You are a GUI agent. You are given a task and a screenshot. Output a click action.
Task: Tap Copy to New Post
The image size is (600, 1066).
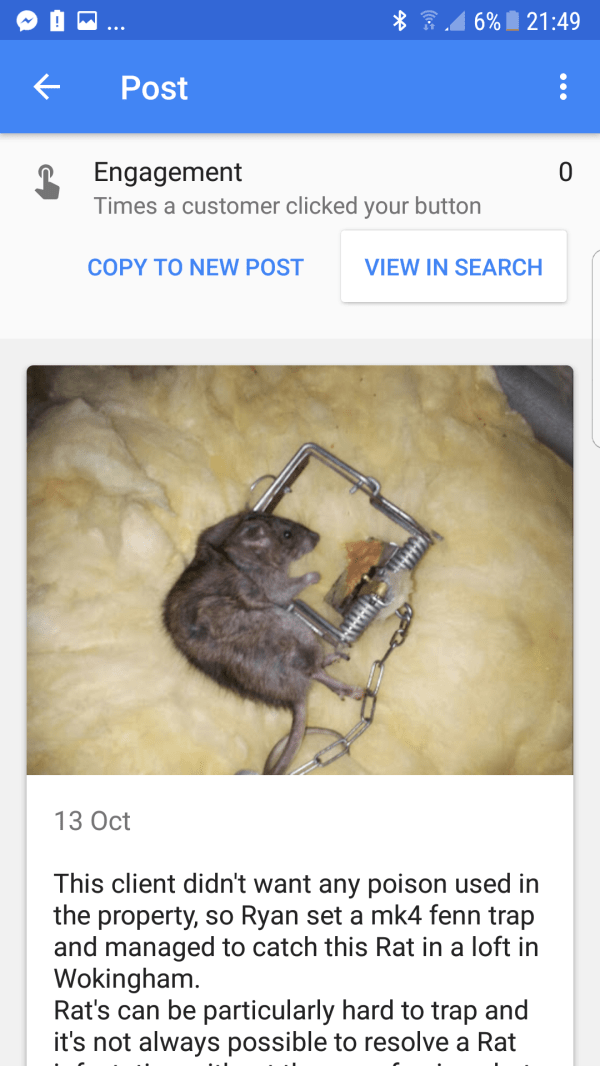pyautogui.click(x=196, y=267)
